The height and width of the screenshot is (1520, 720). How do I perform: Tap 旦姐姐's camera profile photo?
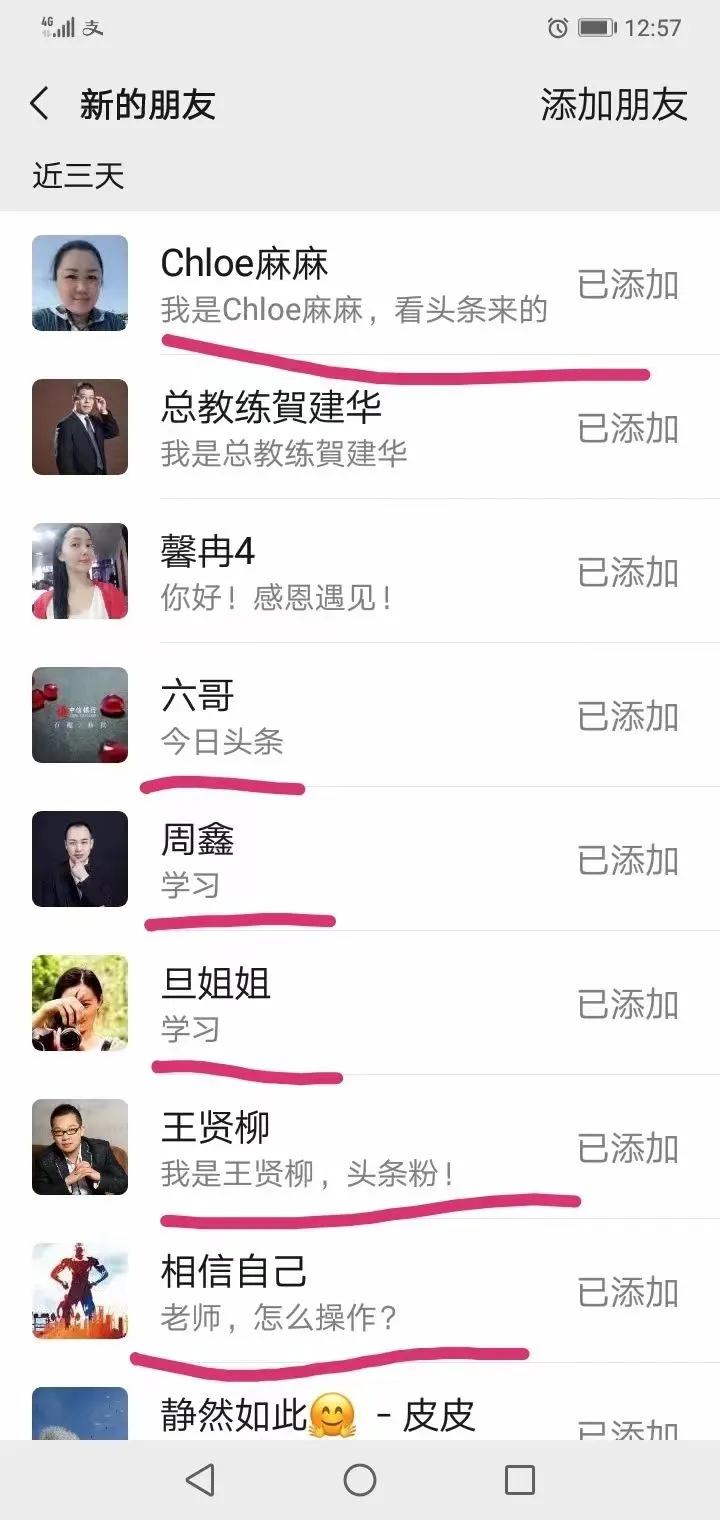pos(79,1003)
